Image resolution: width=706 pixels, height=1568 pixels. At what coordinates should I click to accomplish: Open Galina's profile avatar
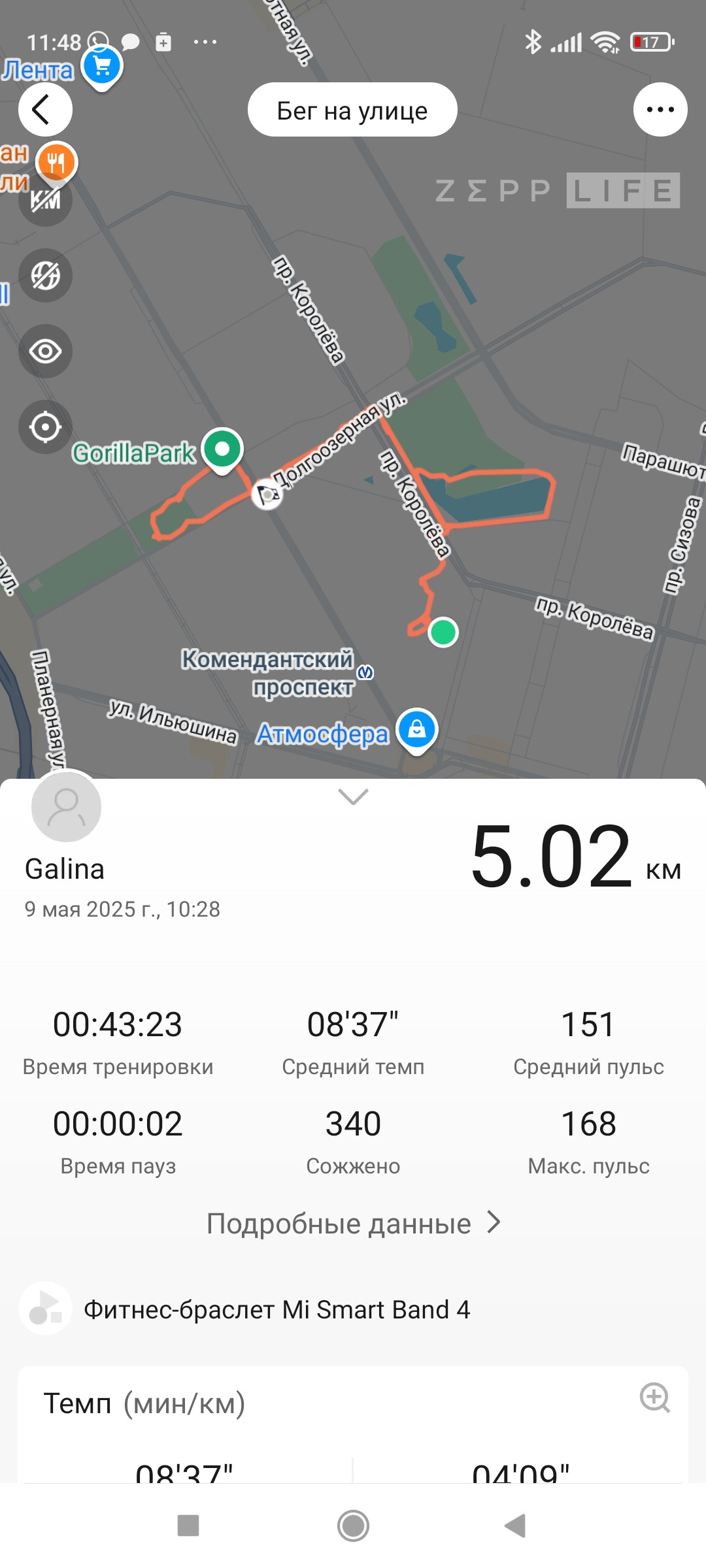click(x=66, y=806)
